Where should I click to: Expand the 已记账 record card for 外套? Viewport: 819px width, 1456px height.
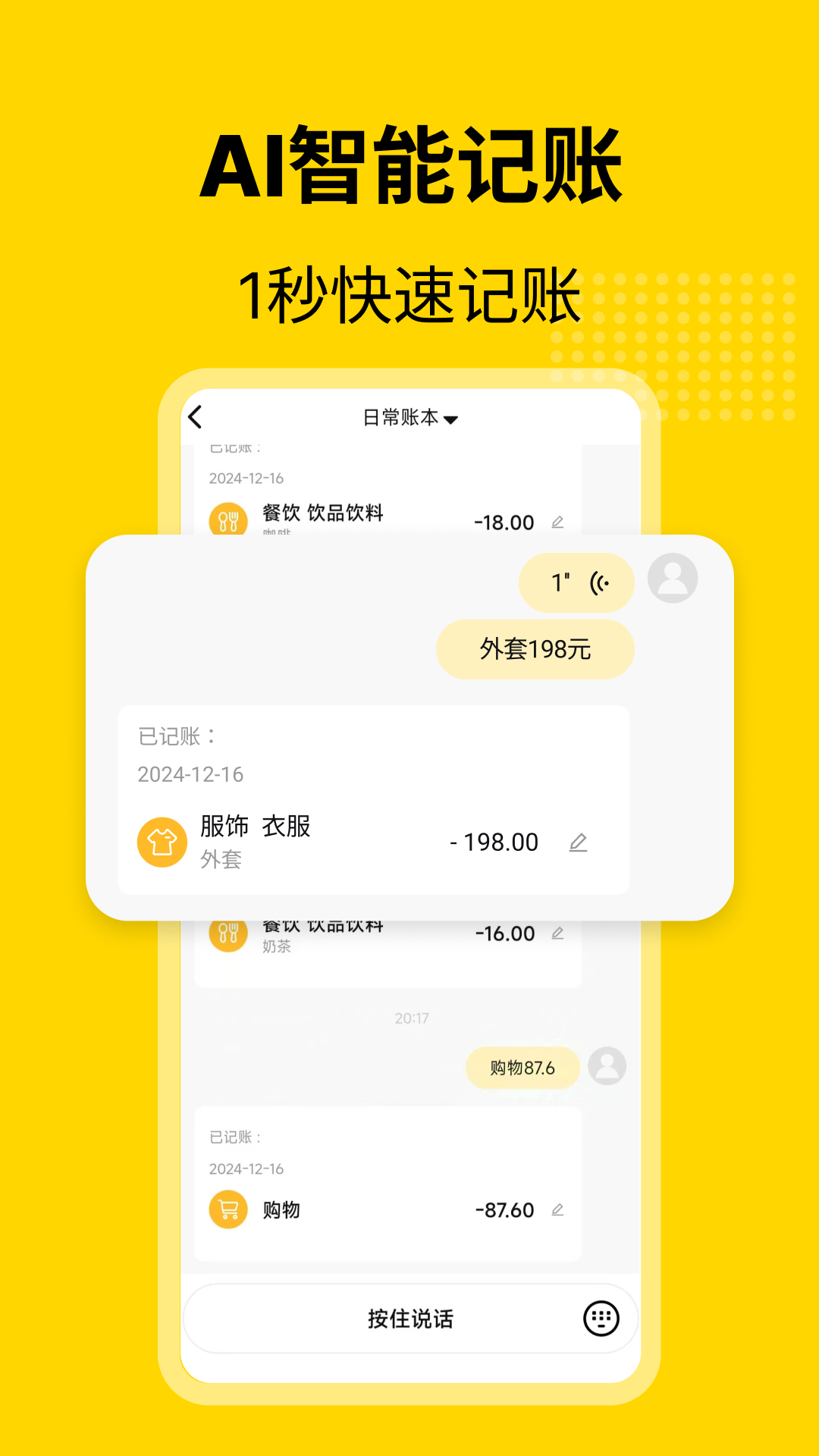[x=372, y=799]
